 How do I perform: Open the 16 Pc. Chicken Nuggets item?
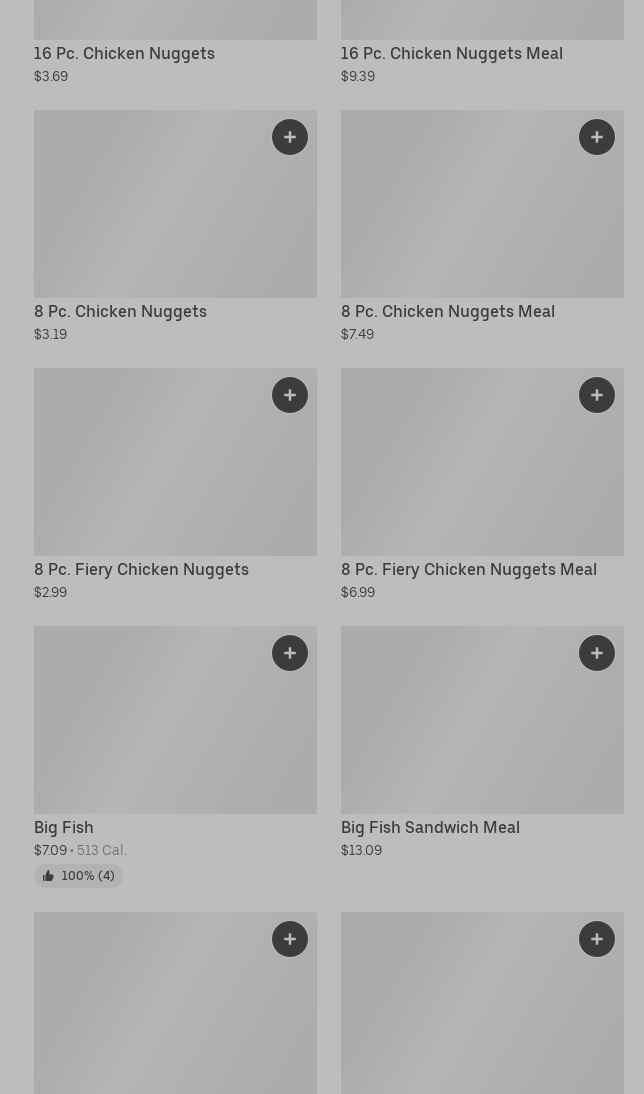124,53
